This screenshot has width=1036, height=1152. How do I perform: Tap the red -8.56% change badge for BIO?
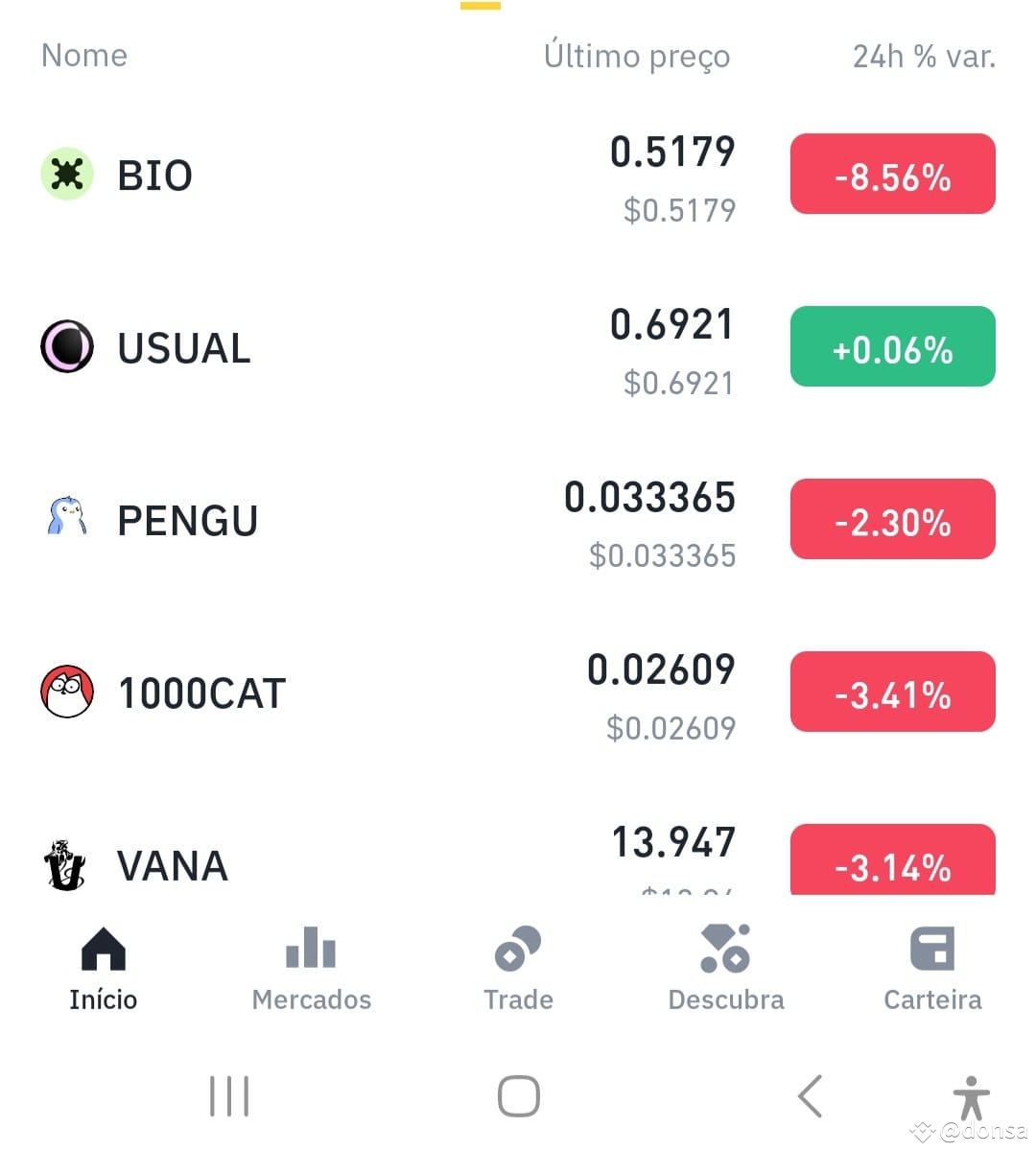click(x=892, y=174)
